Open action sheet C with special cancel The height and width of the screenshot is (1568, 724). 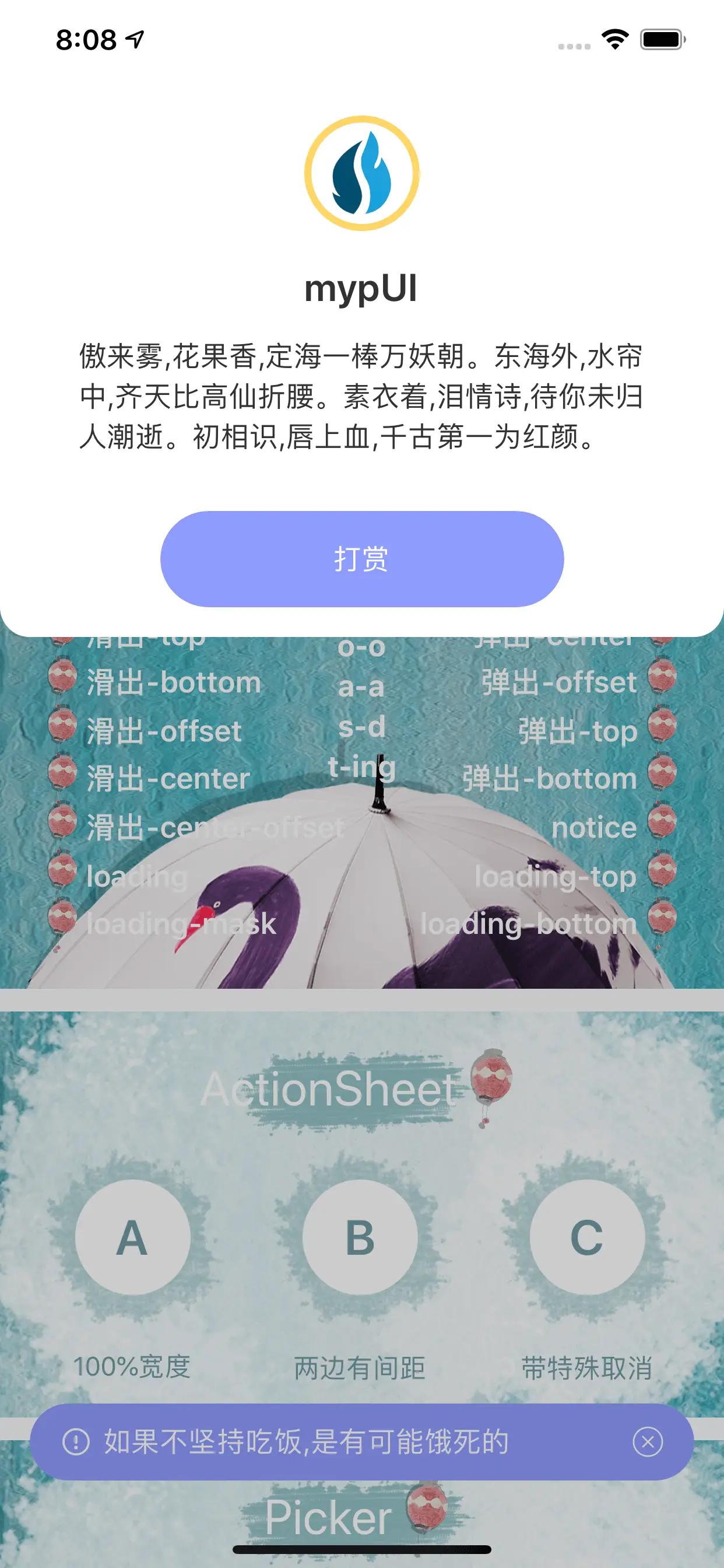pos(587,1238)
